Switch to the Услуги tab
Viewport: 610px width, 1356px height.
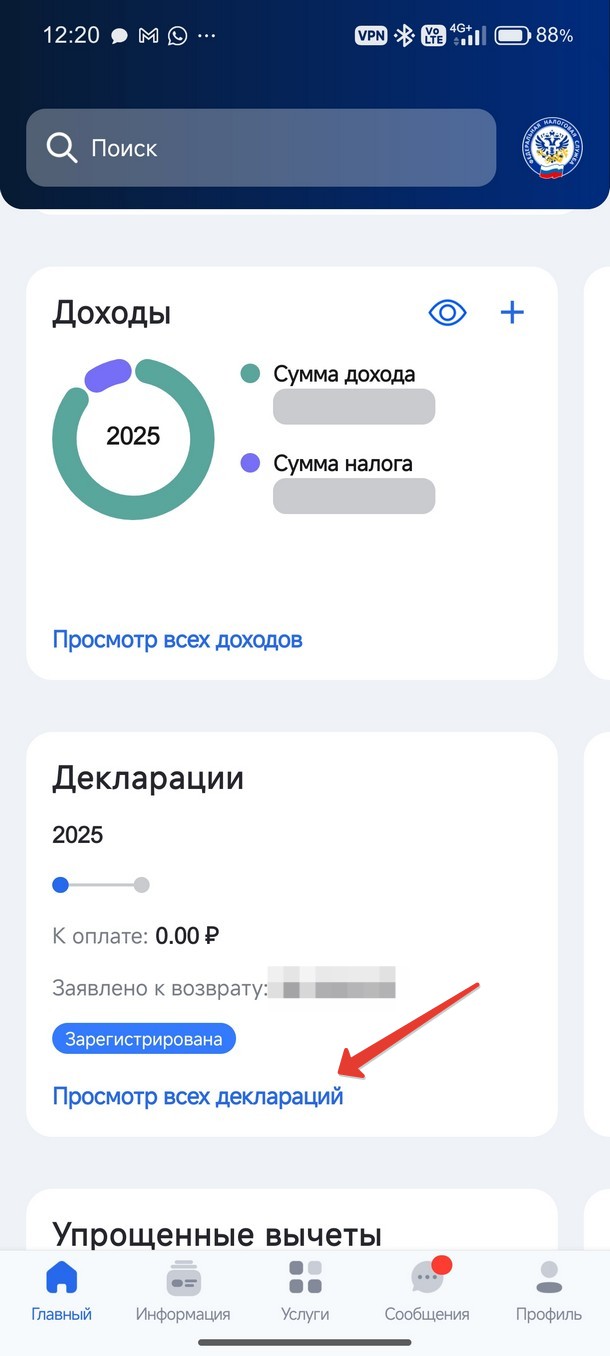click(x=305, y=1291)
